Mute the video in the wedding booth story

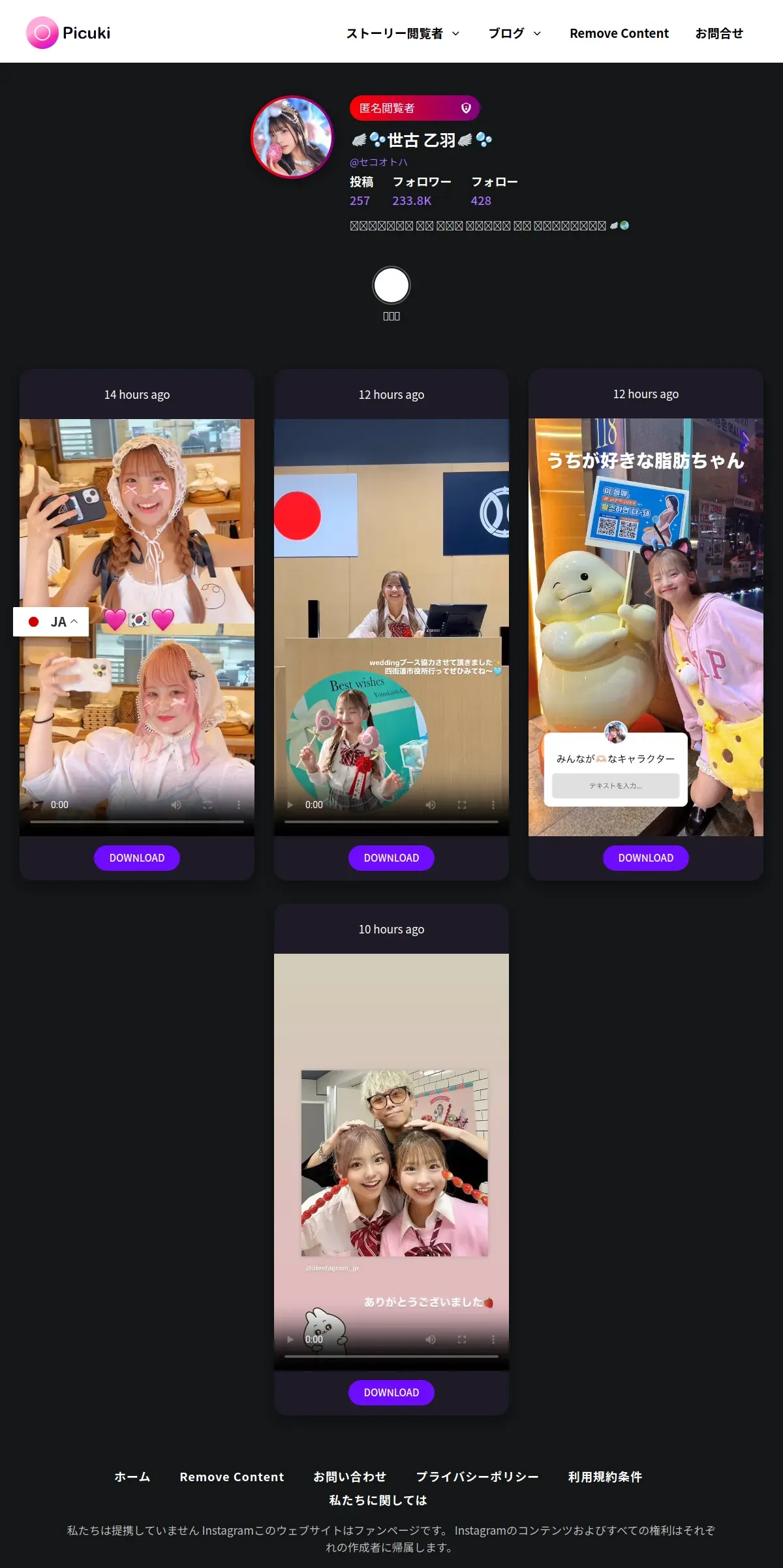431,805
